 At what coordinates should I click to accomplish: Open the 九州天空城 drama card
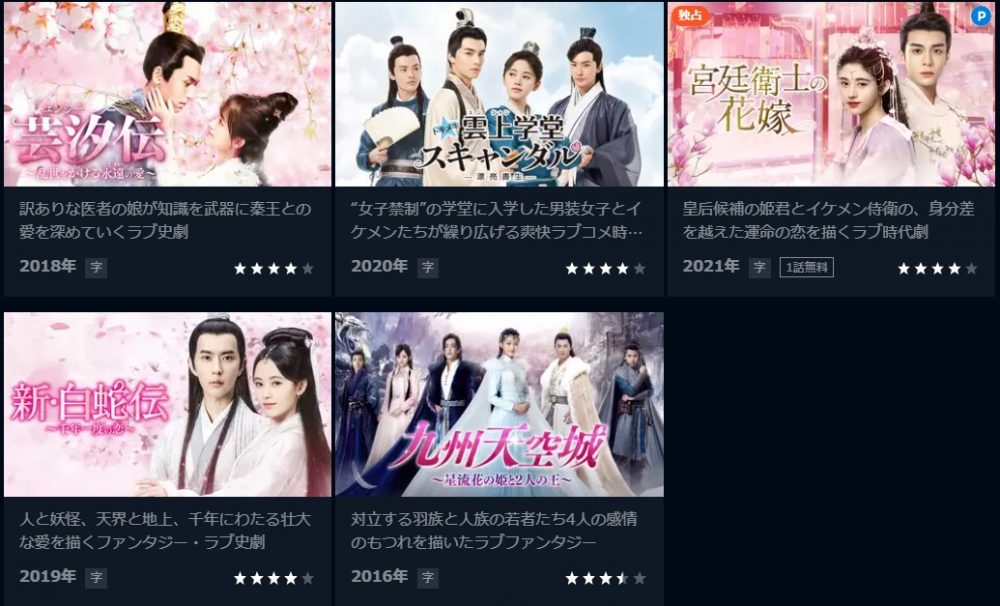coord(499,405)
